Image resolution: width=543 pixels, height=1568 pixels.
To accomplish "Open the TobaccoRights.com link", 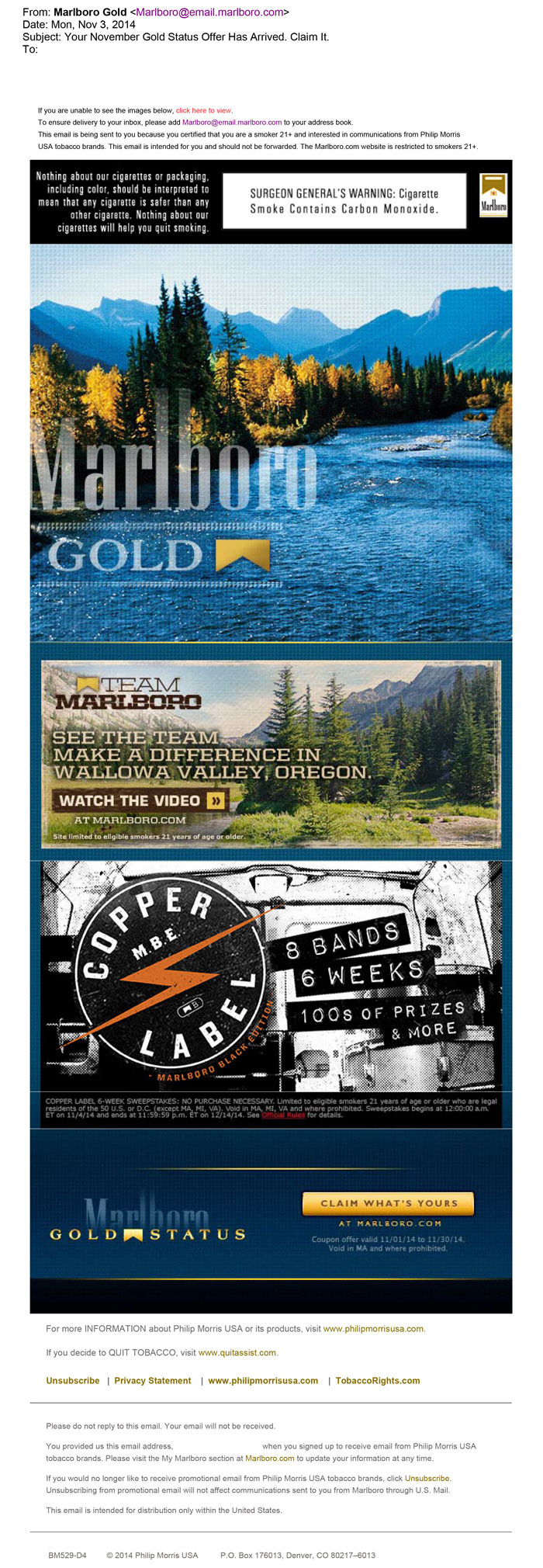I will pyautogui.click(x=378, y=1381).
